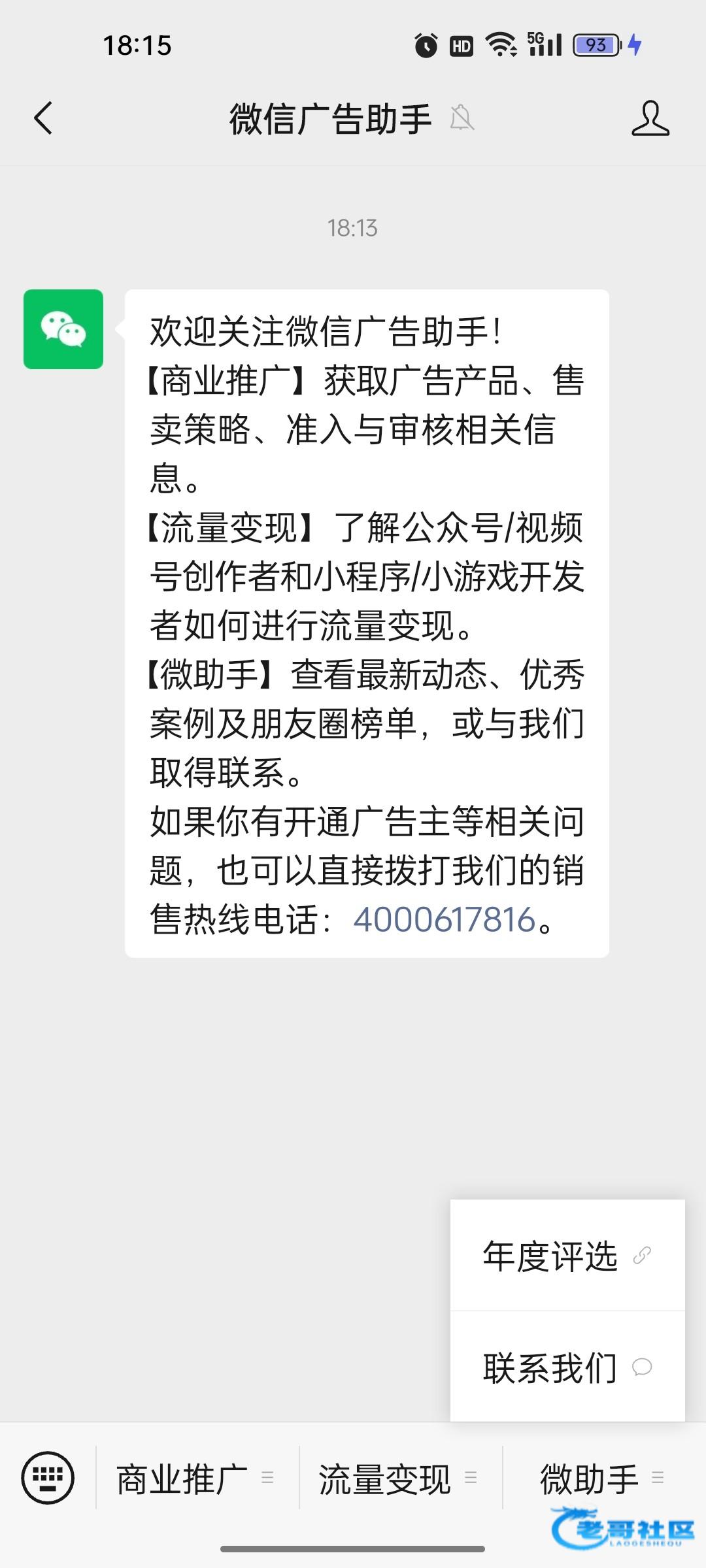Switch to keyboard input mode
Screen dimensions: 706x1568
(x=48, y=1478)
